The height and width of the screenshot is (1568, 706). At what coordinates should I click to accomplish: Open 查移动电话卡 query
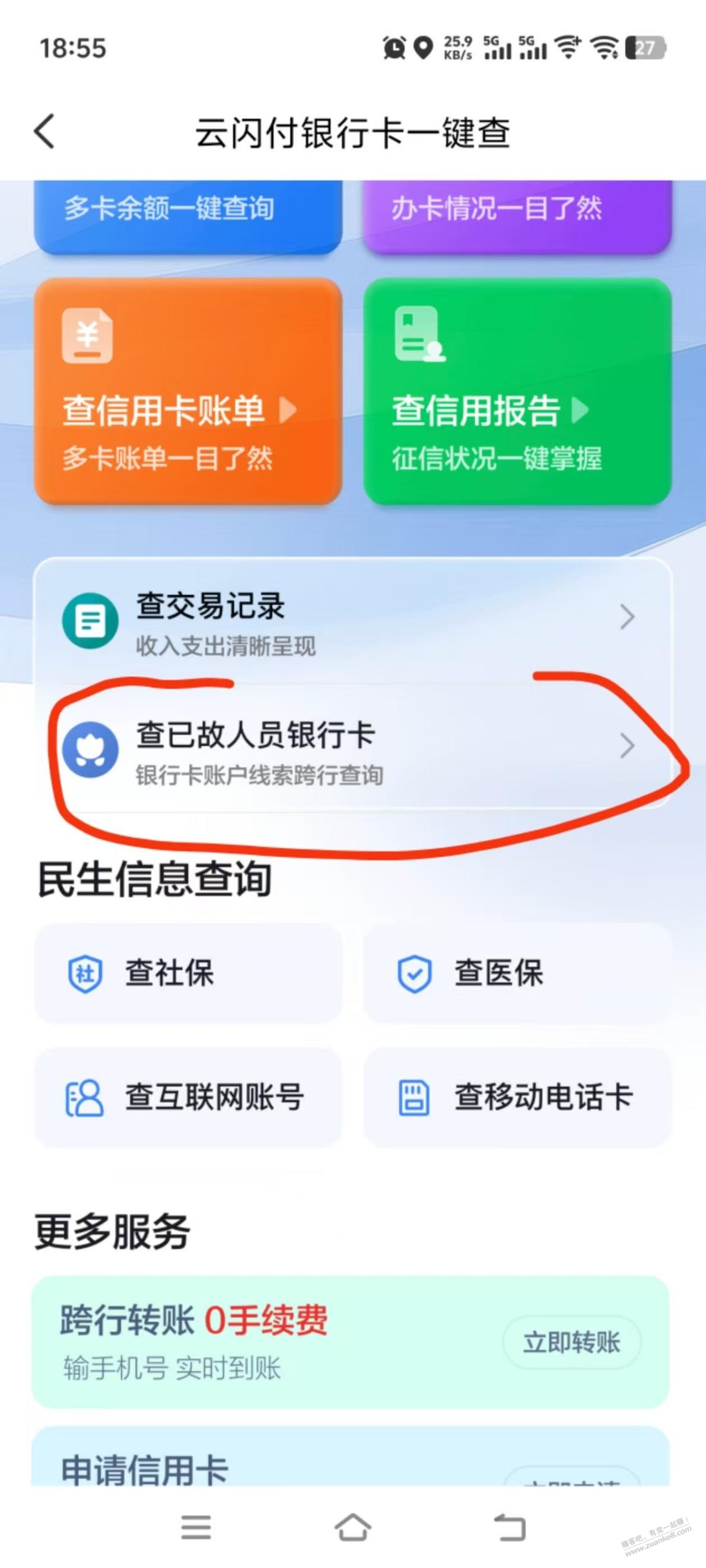click(517, 1098)
